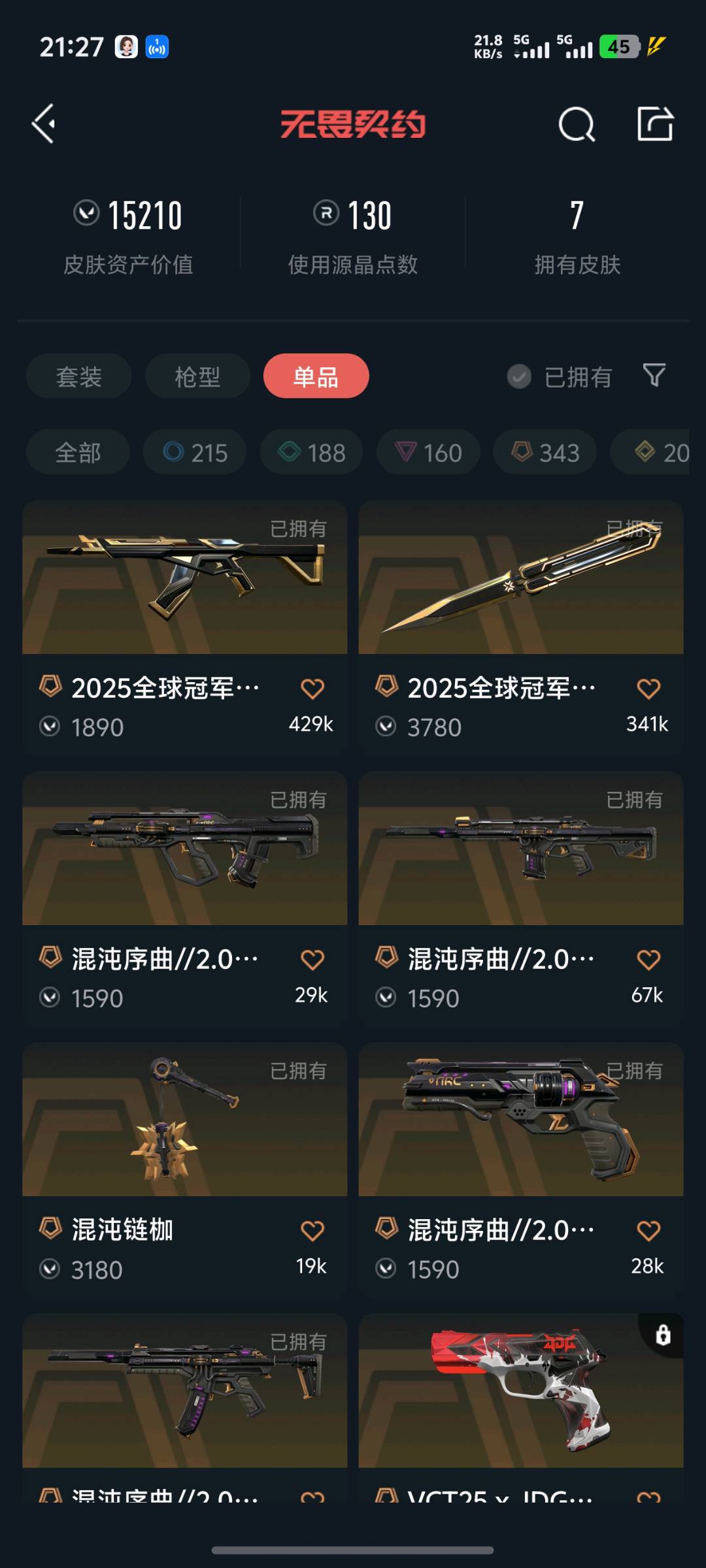Go back using the top-left arrow

tap(44, 123)
